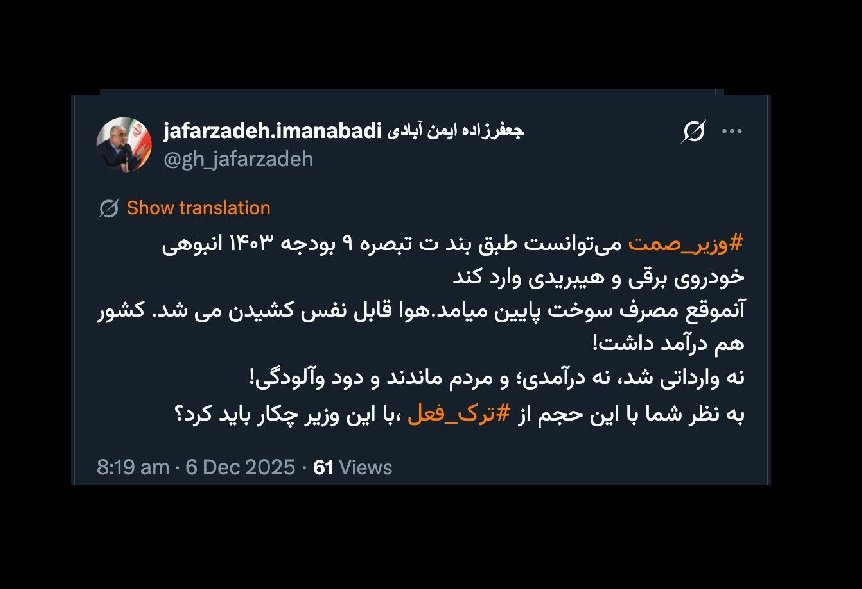Viewport: 862px width, 589px height.
Task: Open the @gh_jafarzadeh handle
Action: [237, 159]
